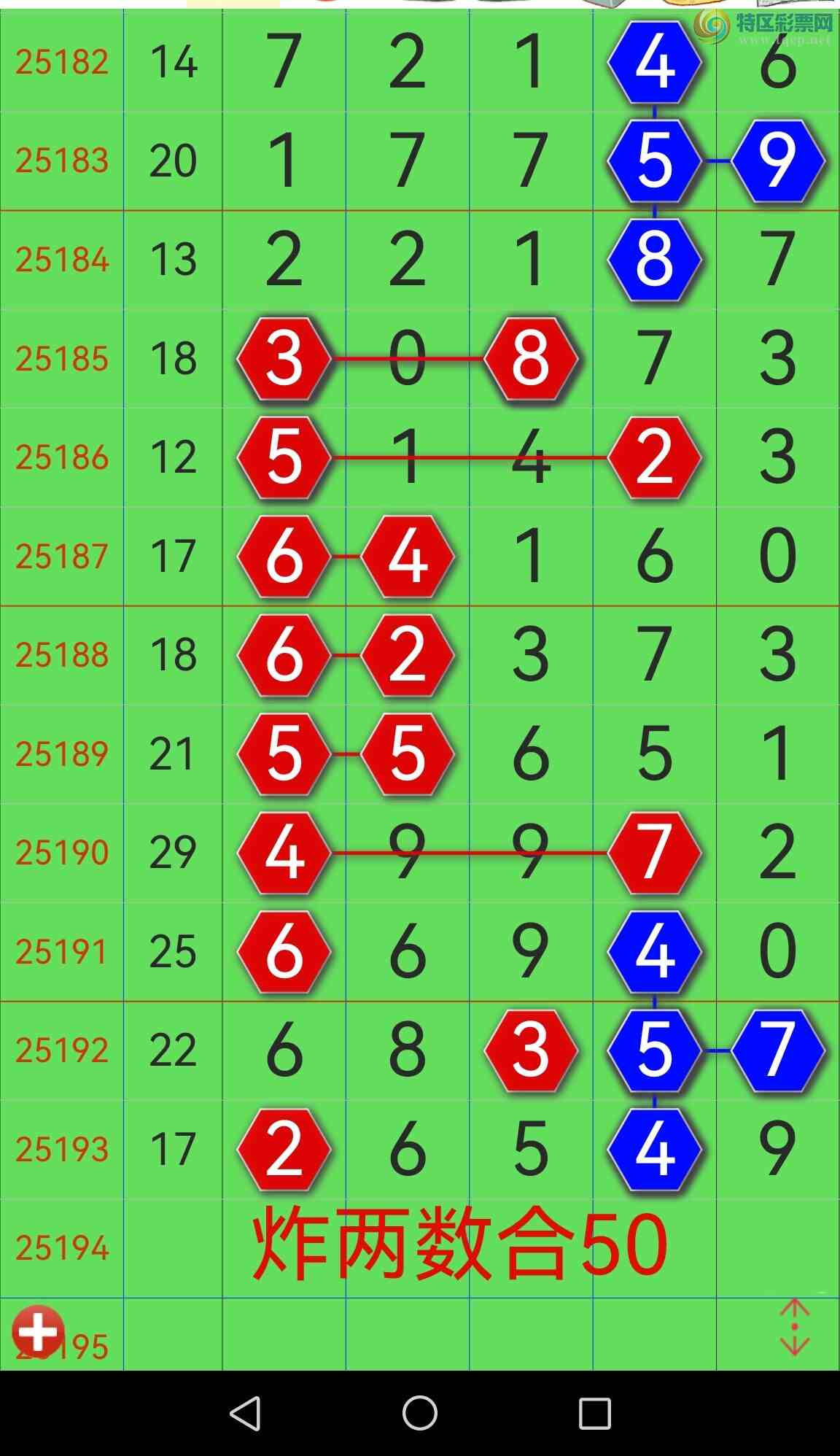This screenshot has height=1456, width=840.
Task: Tap the up-down arrows icon
Action: (794, 1327)
